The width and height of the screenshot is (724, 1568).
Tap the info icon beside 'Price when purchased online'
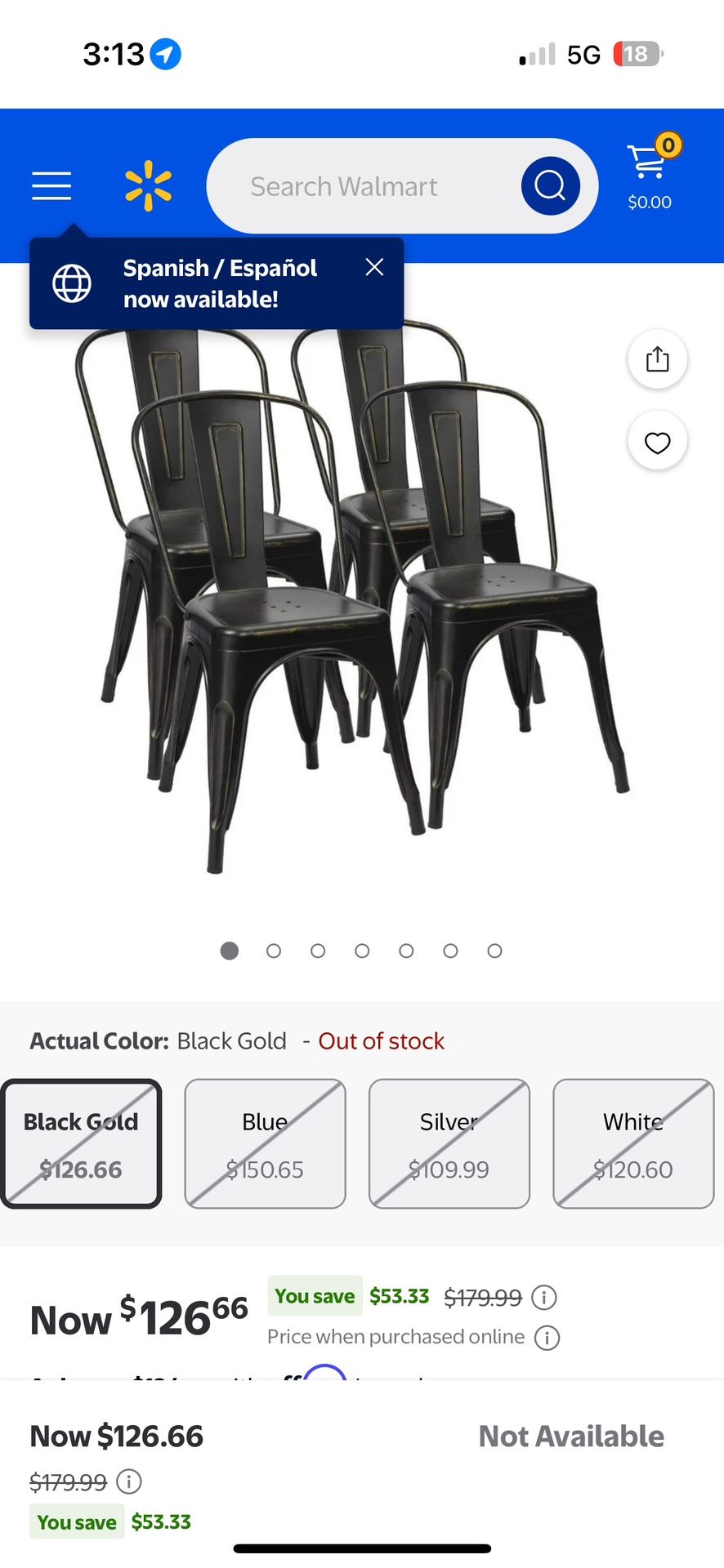pyautogui.click(x=547, y=1337)
